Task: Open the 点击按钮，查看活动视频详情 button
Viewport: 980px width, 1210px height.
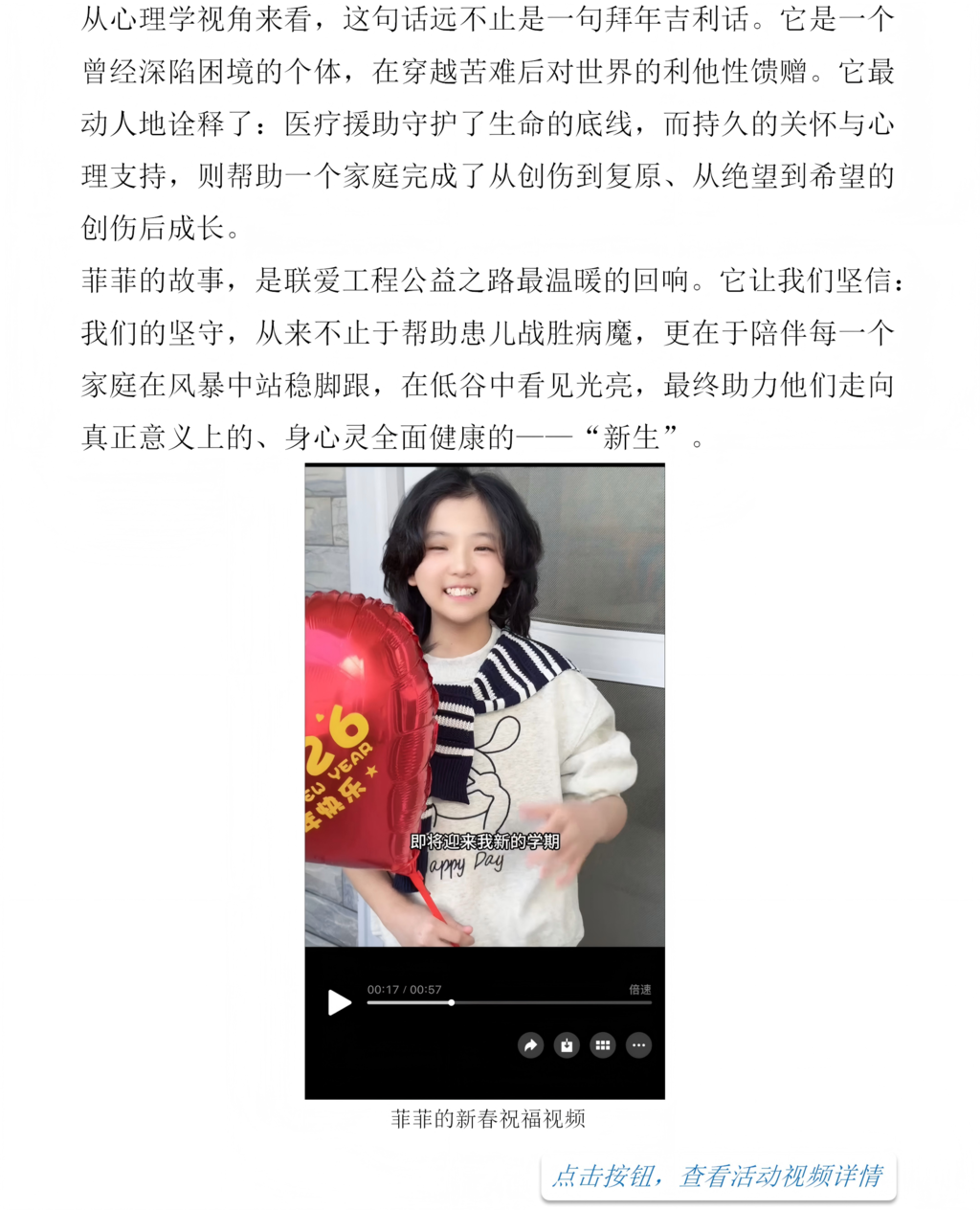Action: coord(718,1176)
